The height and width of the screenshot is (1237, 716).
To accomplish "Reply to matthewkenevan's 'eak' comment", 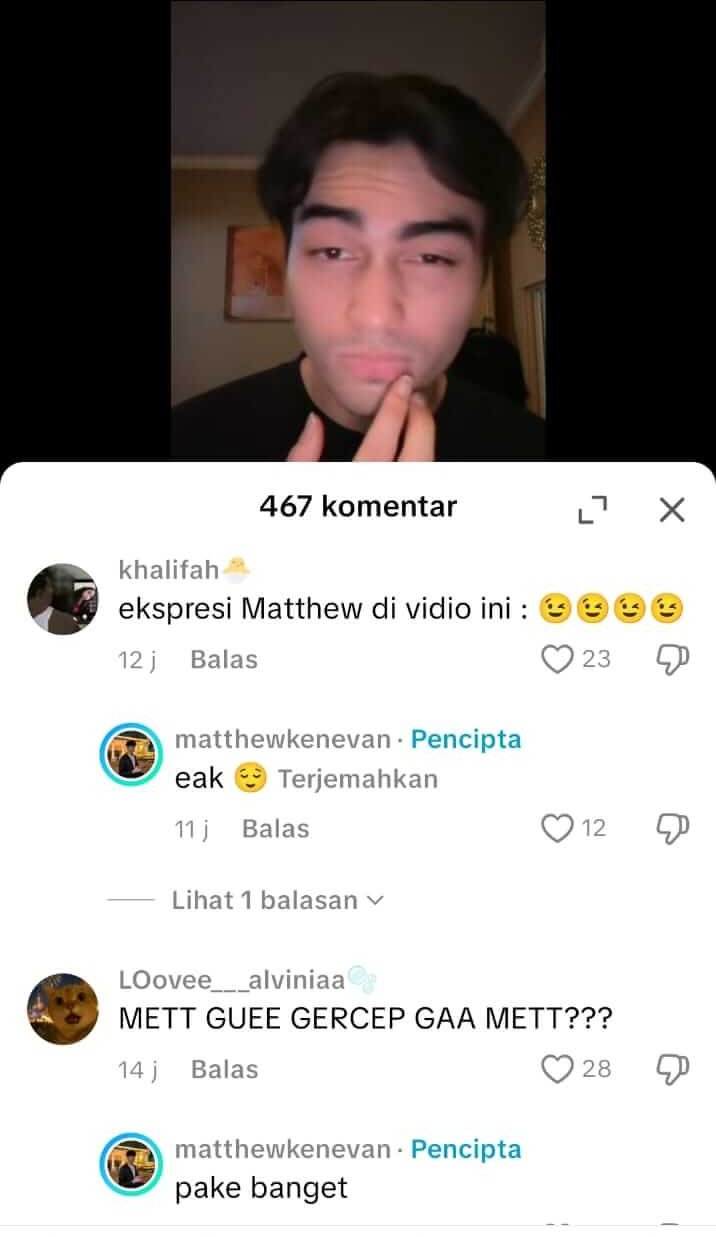I will (x=275, y=829).
